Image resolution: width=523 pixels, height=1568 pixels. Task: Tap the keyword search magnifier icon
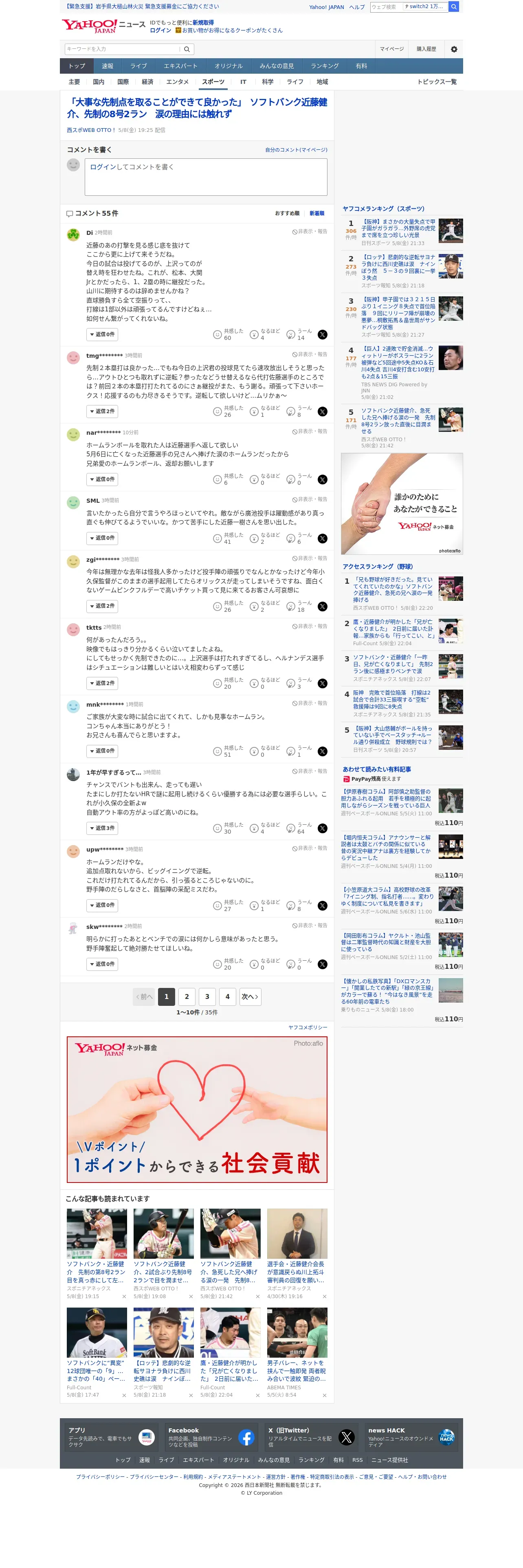[187, 49]
